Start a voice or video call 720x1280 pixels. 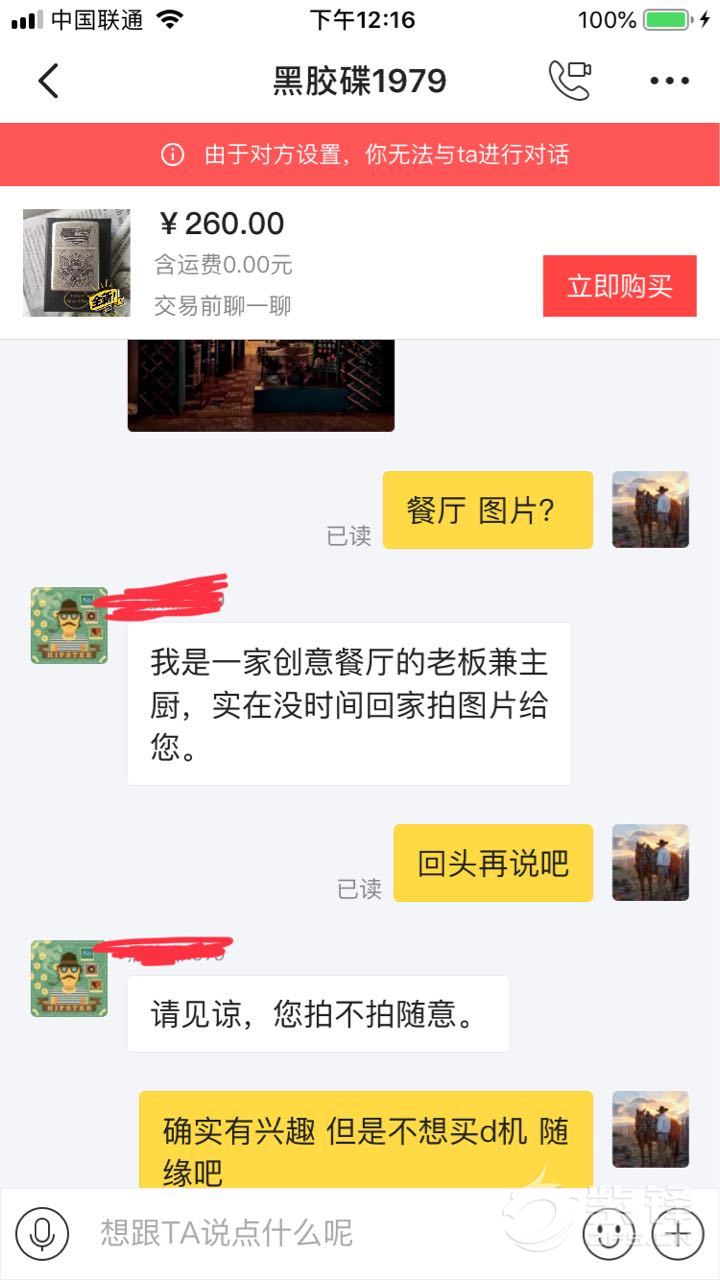569,81
